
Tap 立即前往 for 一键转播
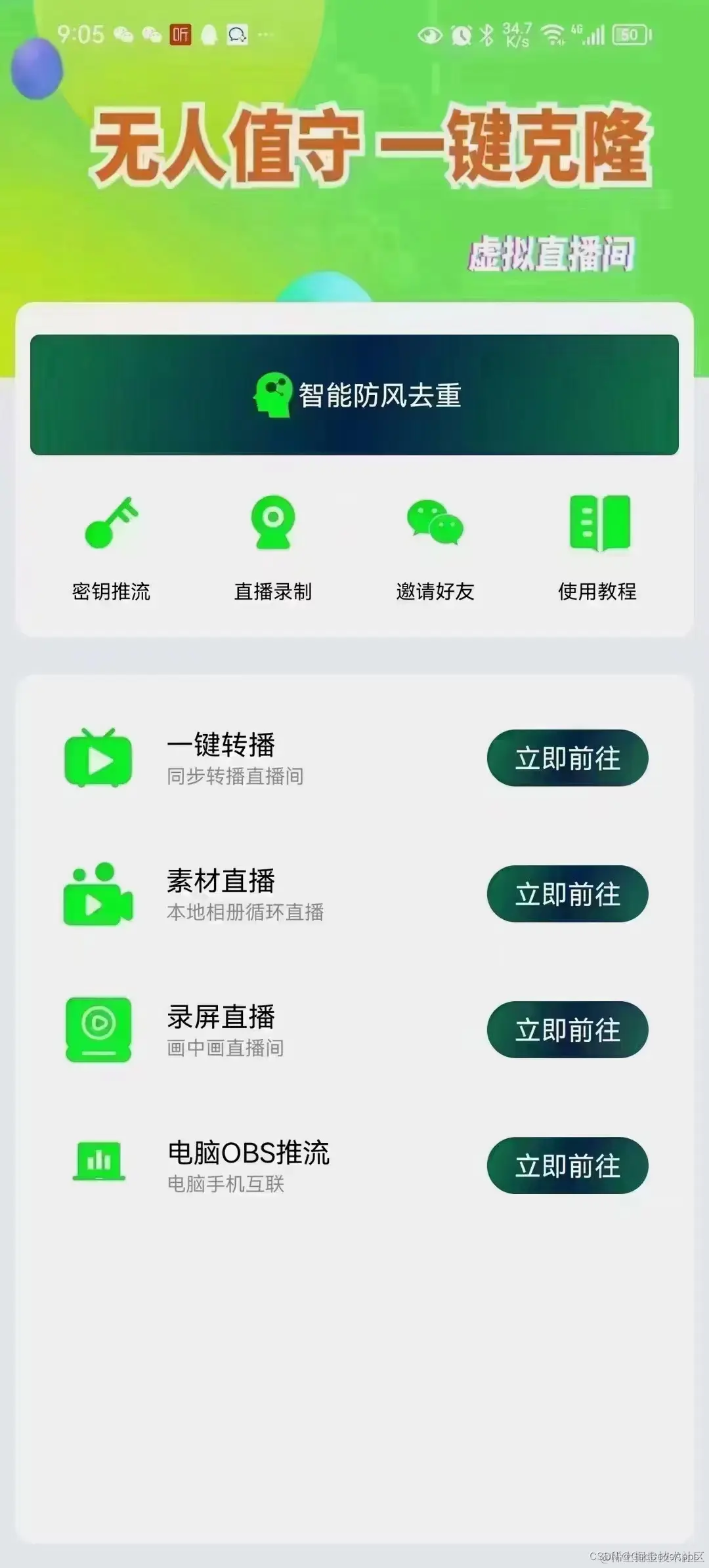[x=567, y=758]
